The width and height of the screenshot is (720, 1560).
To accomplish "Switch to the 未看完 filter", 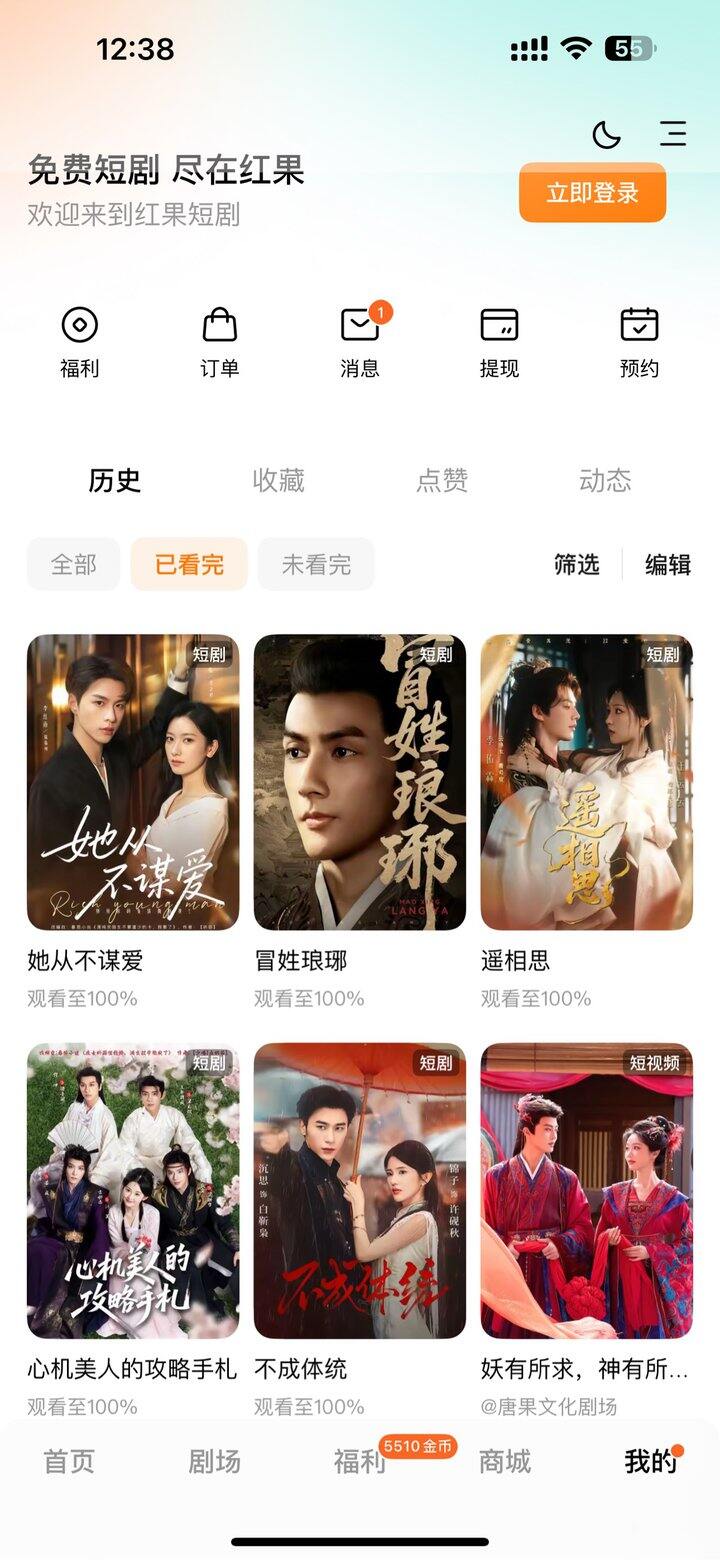I will [x=316, y=564].
